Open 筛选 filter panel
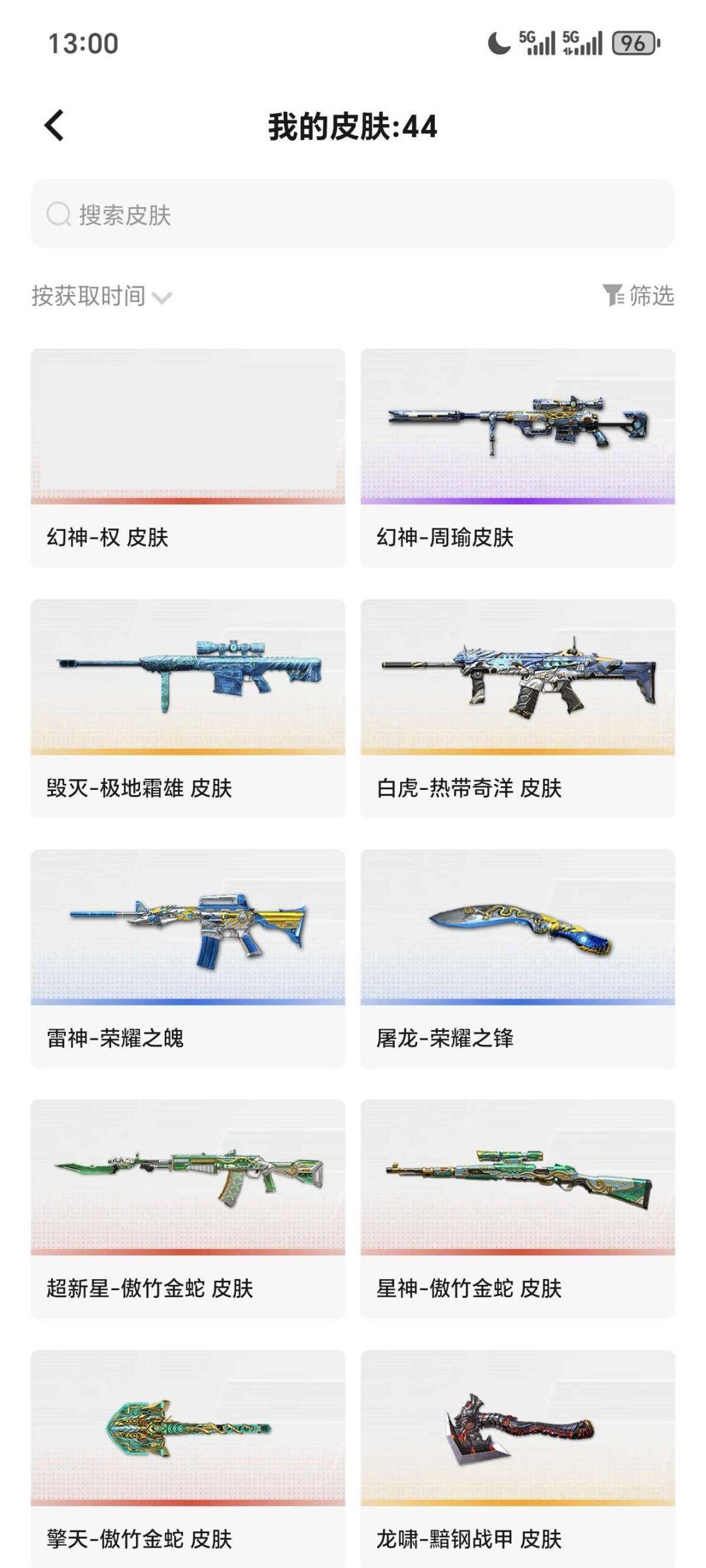Image resolution: width=706 pixels, height=1568 pixels. tap(650, 296)
